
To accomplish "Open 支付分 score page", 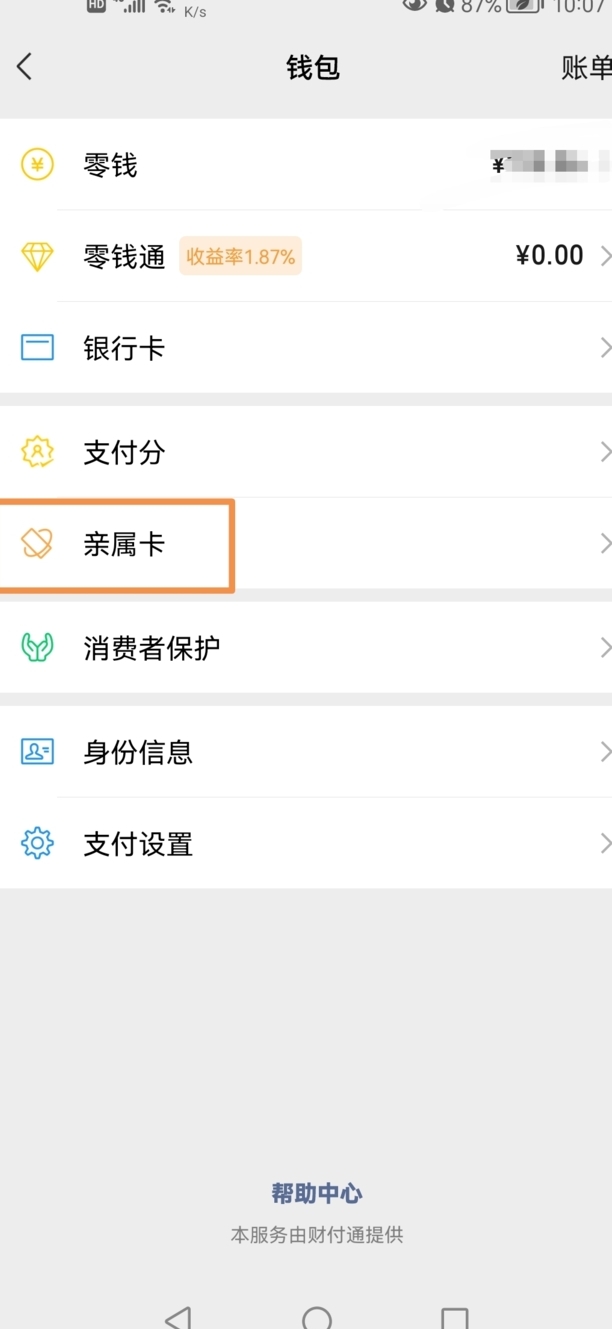I will pyautogui.click(x=306, y=452).
